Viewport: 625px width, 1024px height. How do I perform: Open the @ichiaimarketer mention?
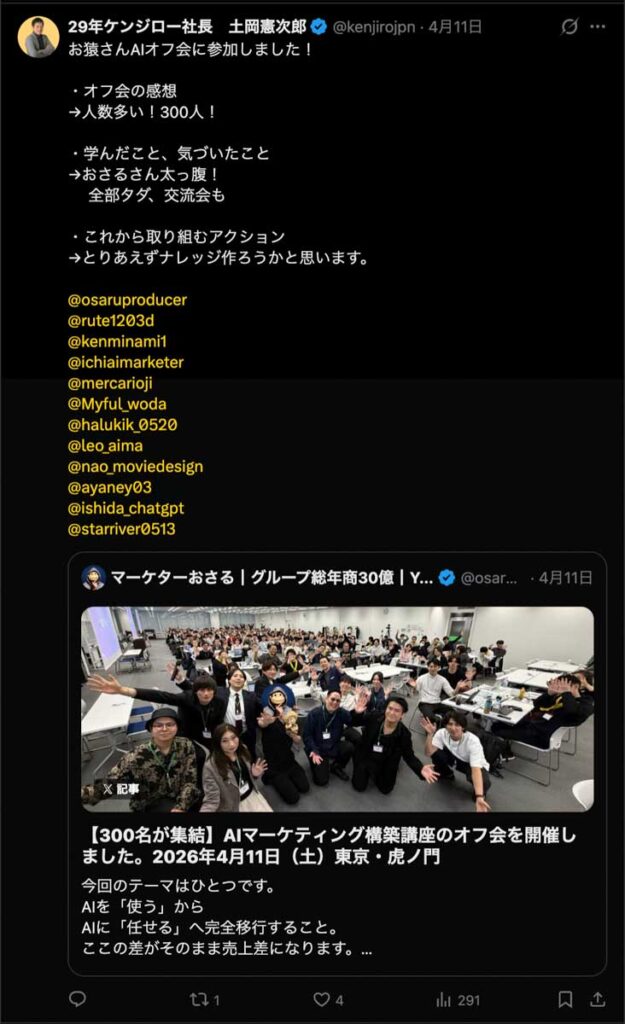click(x=125, y=362)
